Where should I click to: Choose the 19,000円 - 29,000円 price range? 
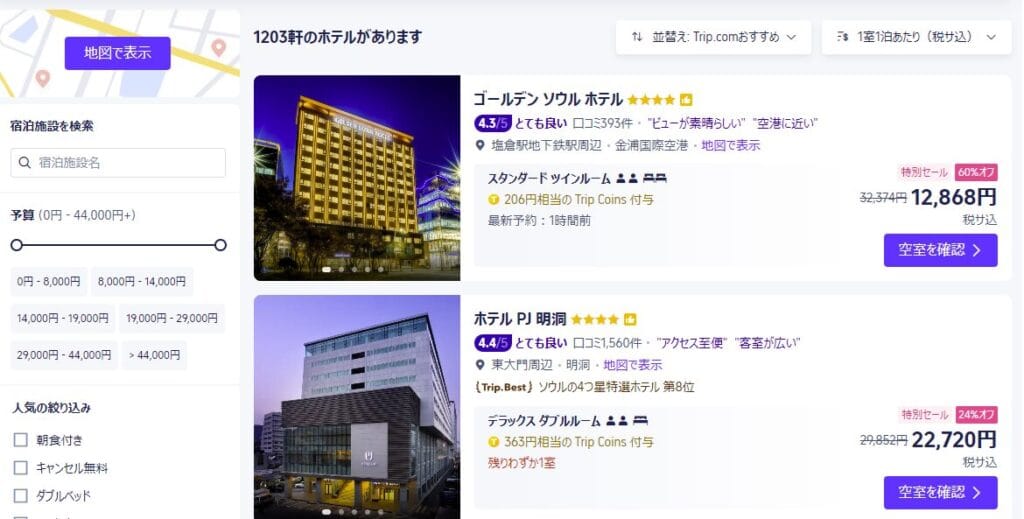coord(171,318)
